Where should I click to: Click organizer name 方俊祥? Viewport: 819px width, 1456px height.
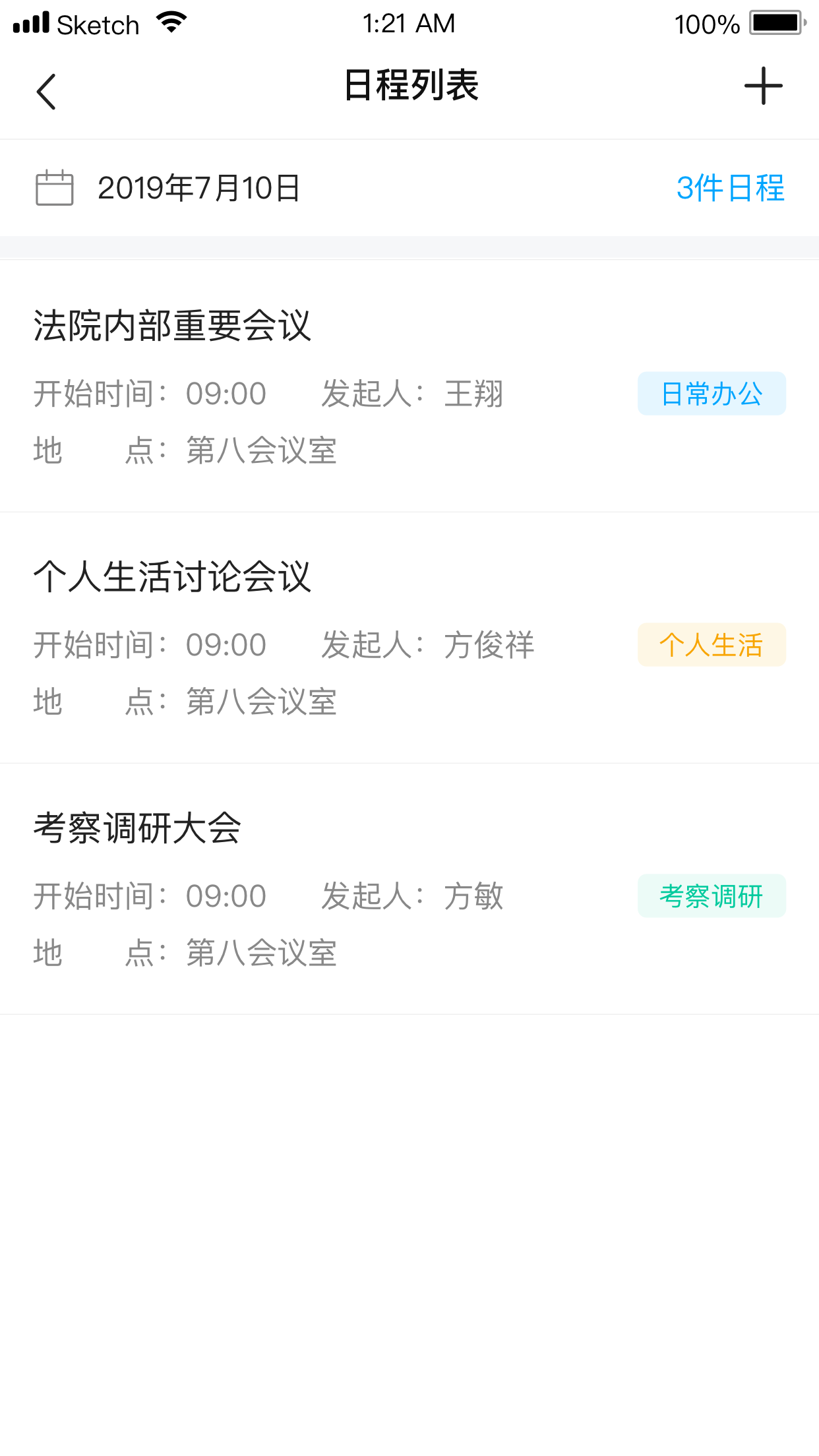click(x=491, y=645)
